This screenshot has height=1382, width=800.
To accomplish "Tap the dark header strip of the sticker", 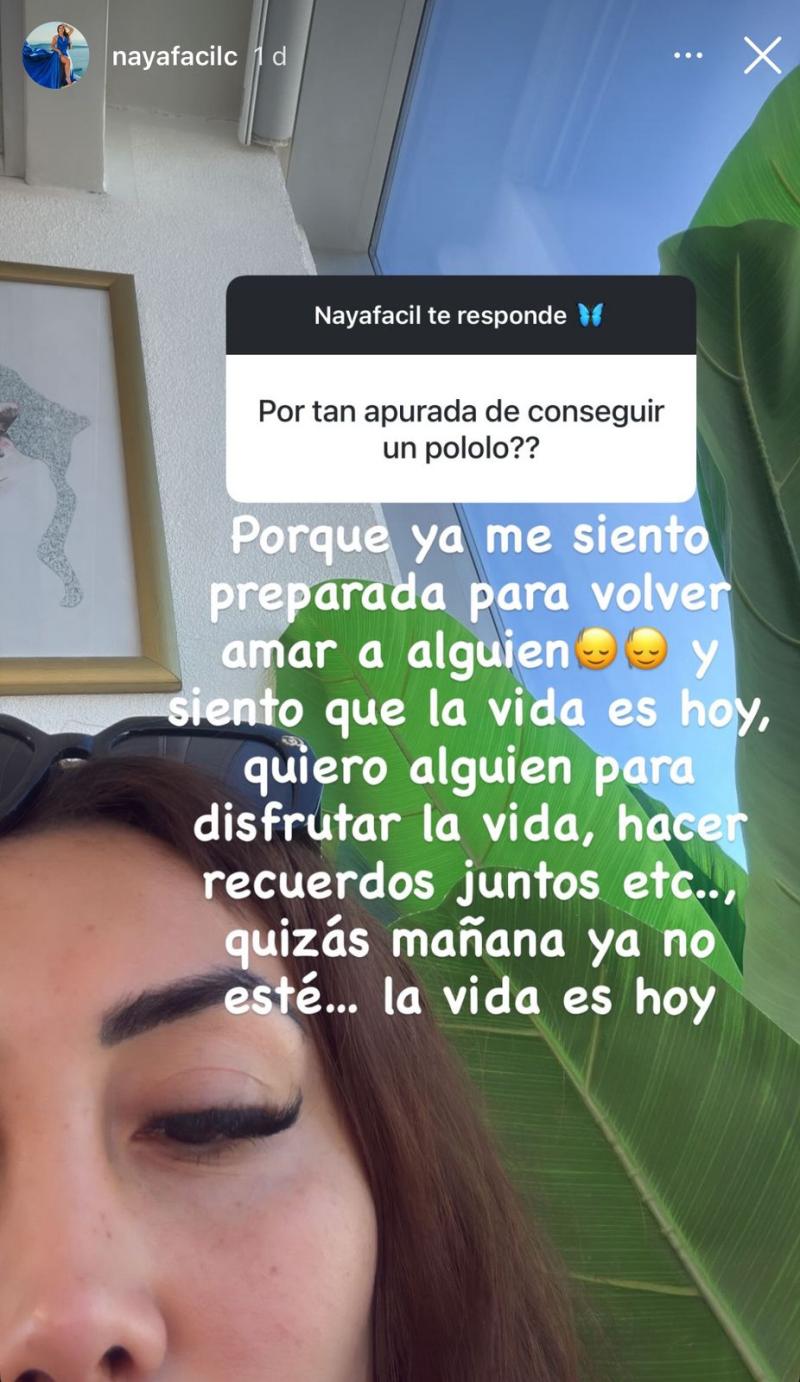I will point(460,314).
